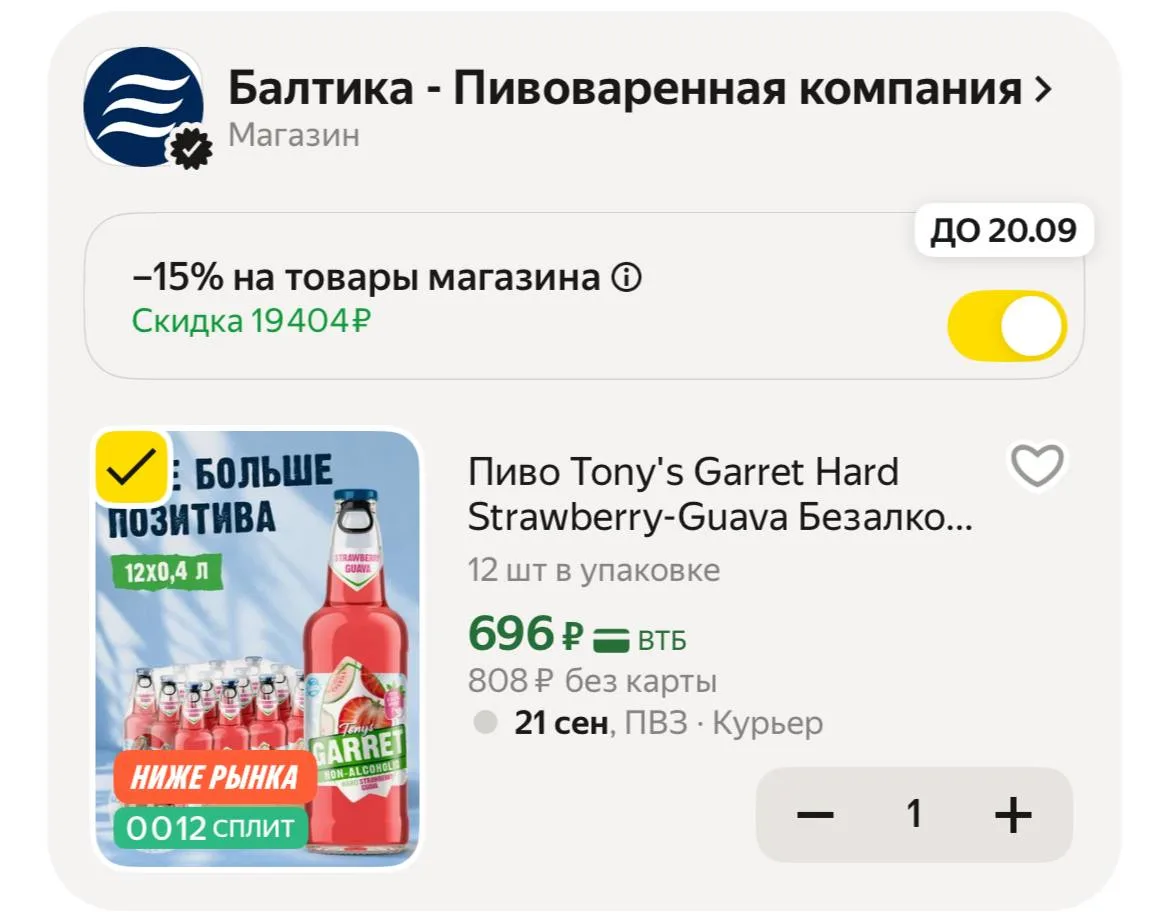
Task: Open the Пиво Tony's Garret Hard Strawberry-Guava product
Action: point(720,494)
